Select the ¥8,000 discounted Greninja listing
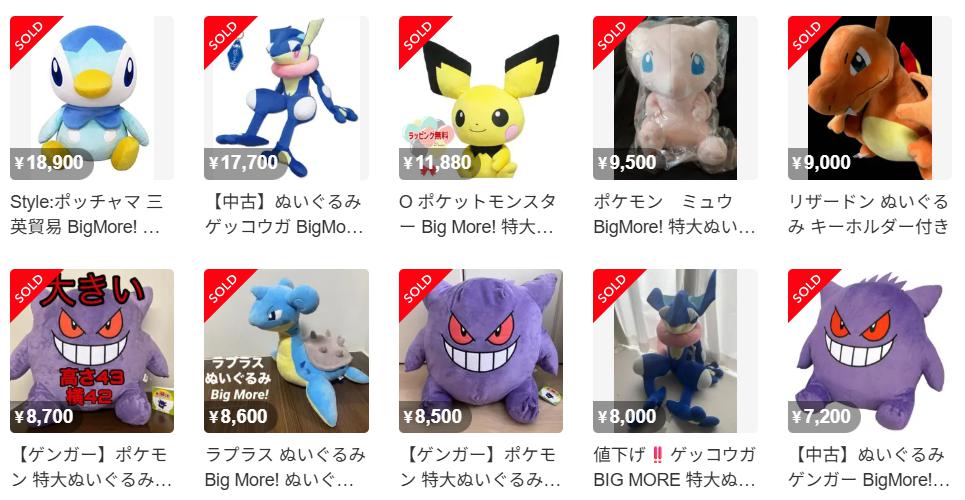Screen dimensions: 965x500 pyautogui.click(x=675, y=351)
